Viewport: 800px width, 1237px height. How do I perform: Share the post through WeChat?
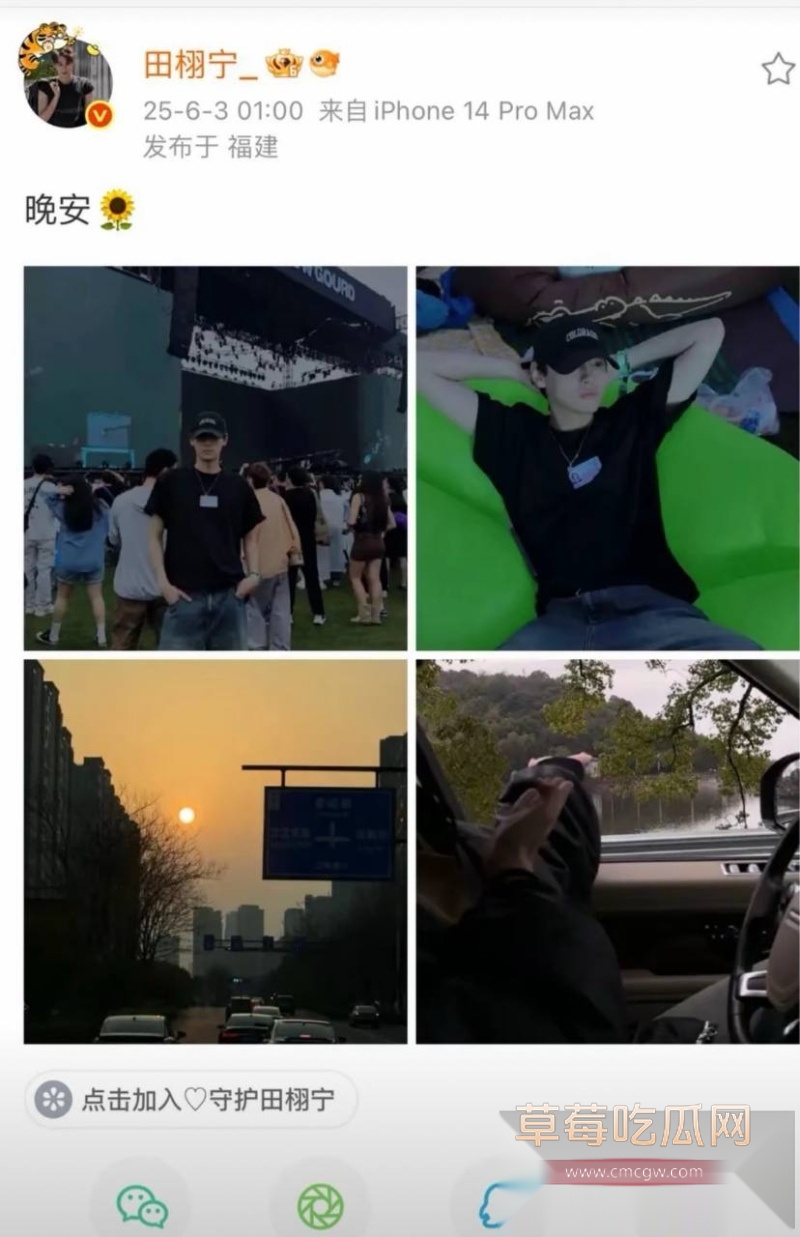click(142, 1206)
